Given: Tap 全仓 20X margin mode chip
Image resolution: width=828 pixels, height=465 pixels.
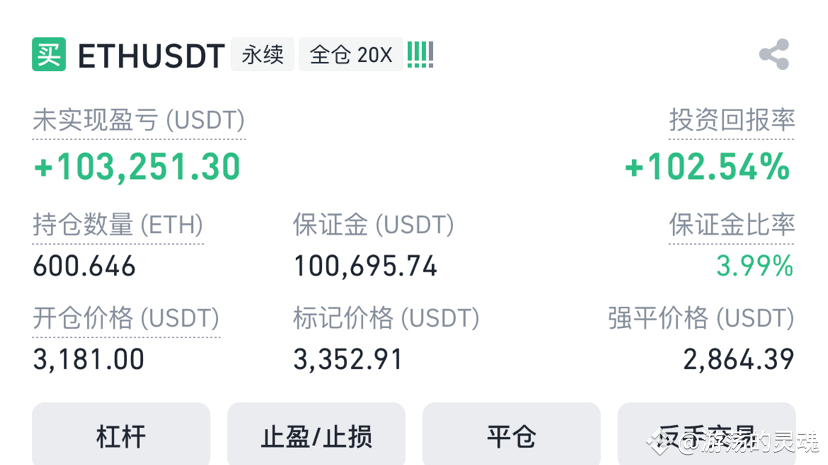Looking at the screenshot, I should pos(350,54).
